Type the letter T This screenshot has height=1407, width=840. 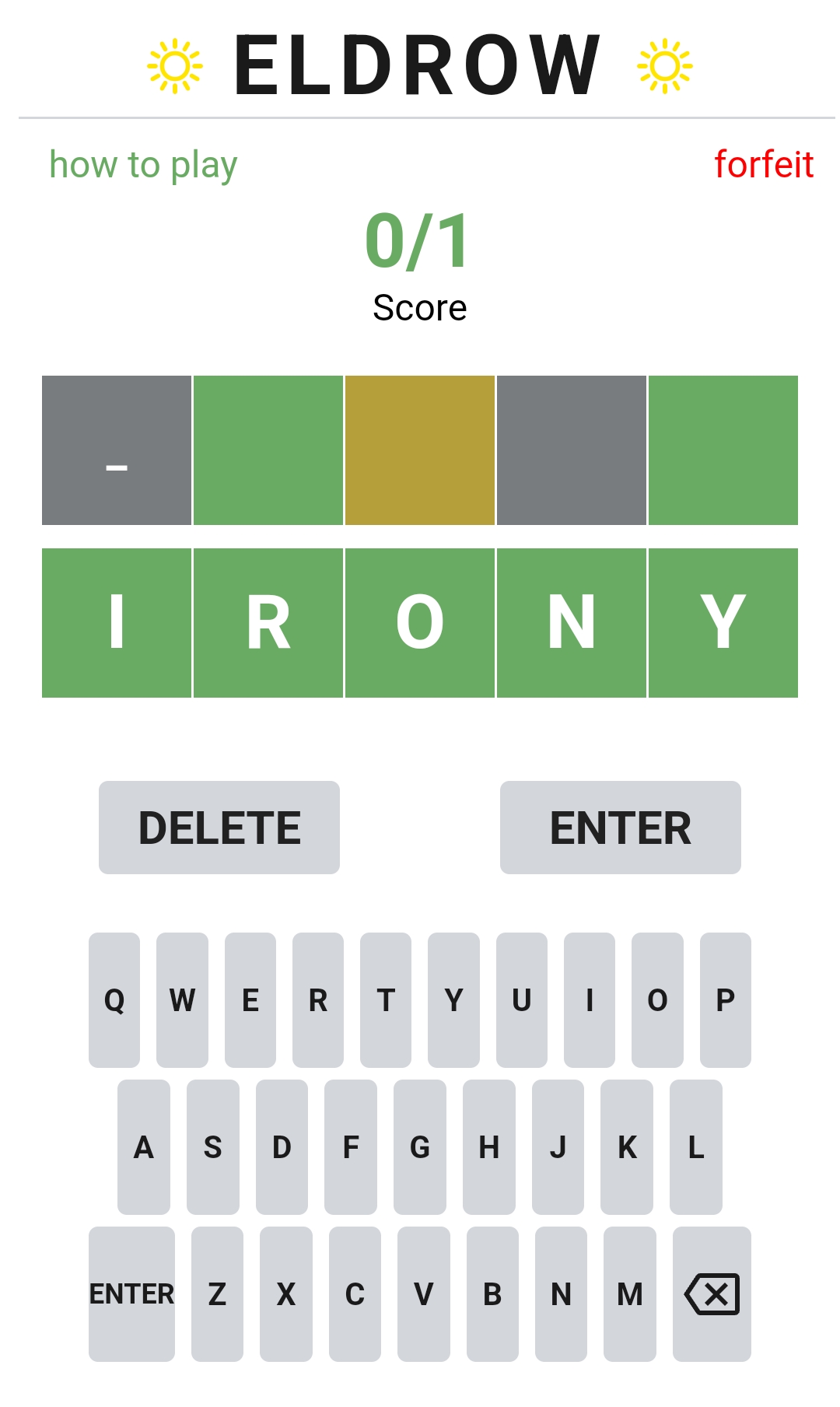(x=386, y=999)
